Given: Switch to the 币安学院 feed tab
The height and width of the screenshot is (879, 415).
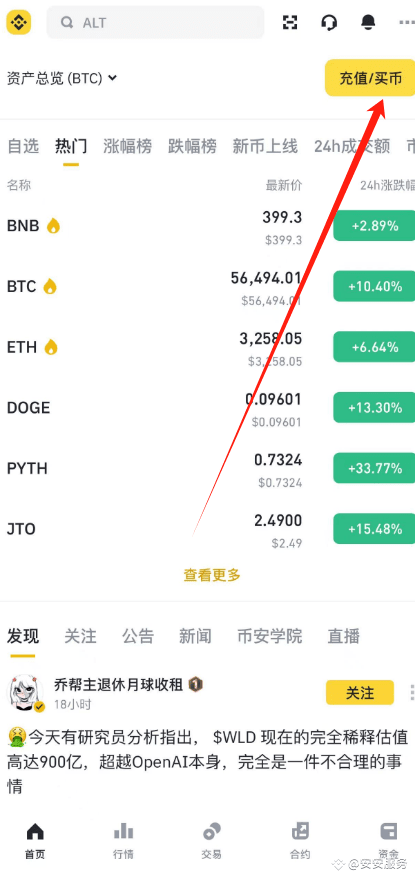Looking at the screenshot, I should [270, 636].
